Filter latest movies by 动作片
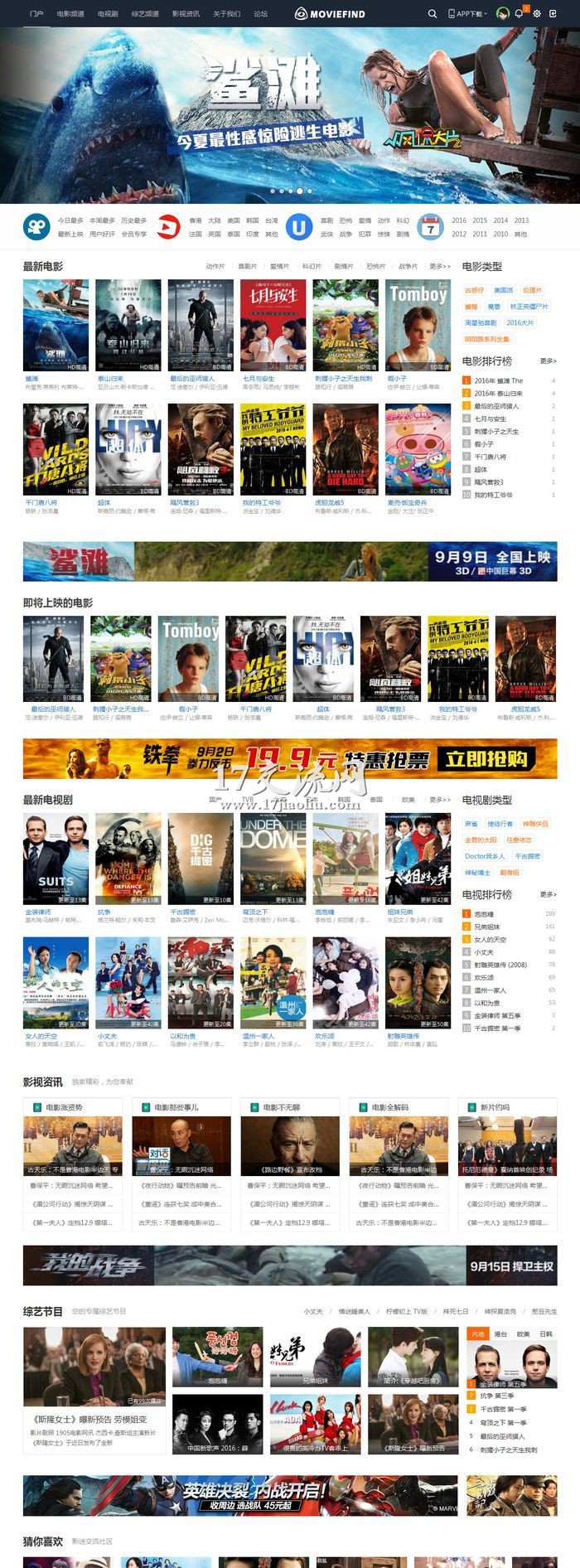The image size is (580, 1568). (x=215, y=267)
